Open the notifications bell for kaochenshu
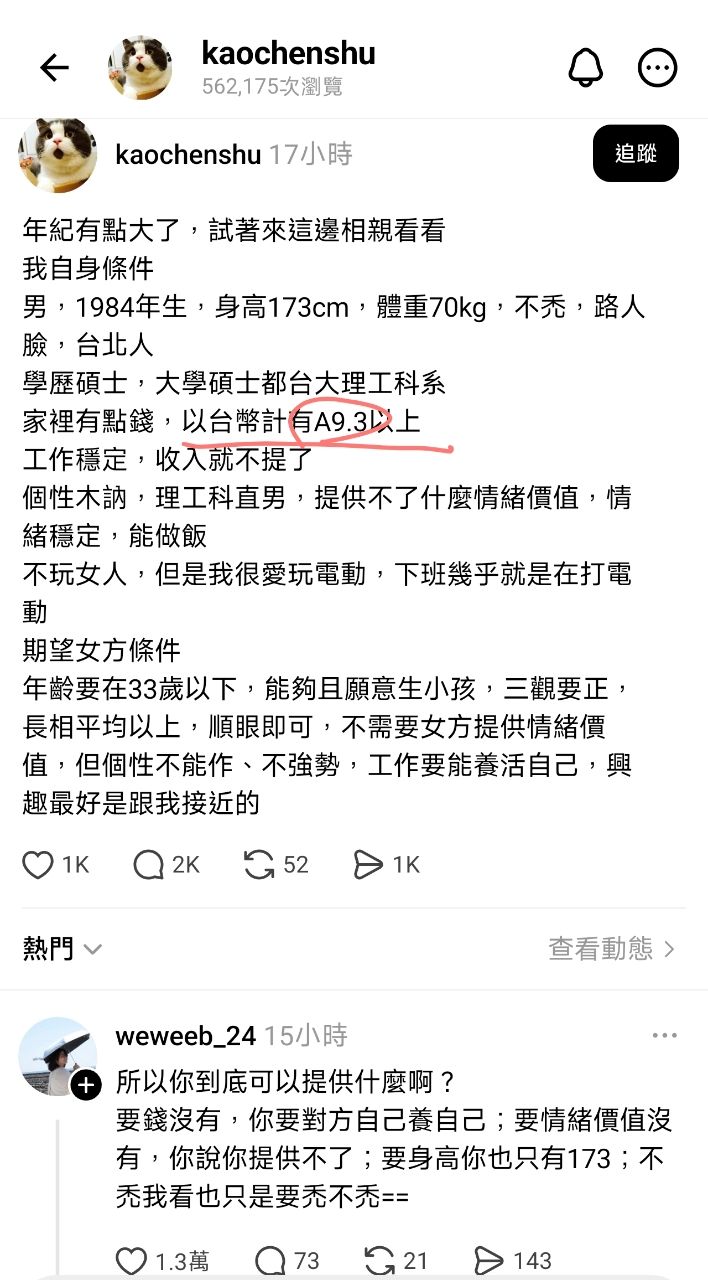Image resolution: width=708 pixels, height=1280 pixels. [x=586, y=68]
